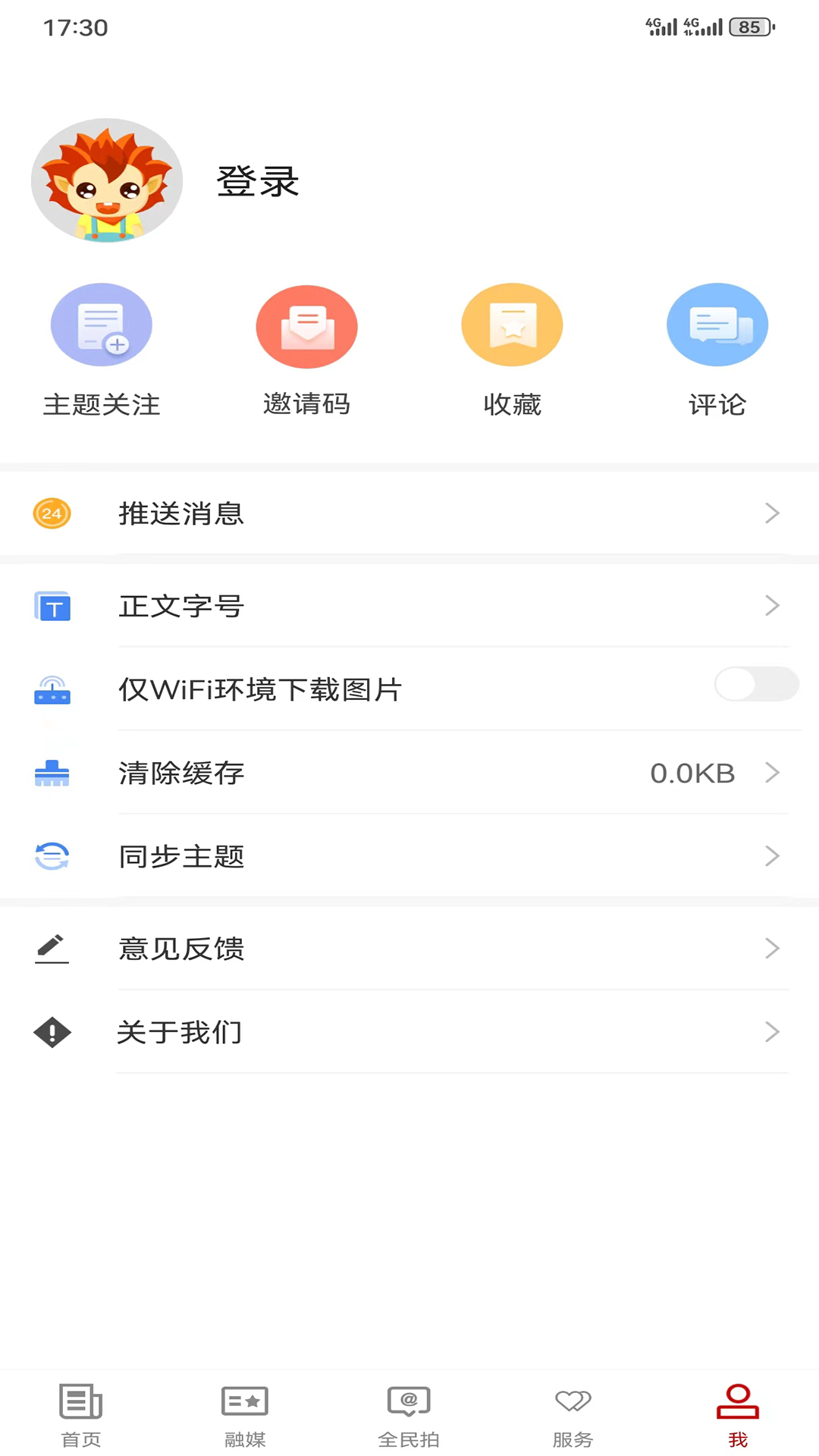Open 评论 comments
The width and height of the screenshot is (819, 1456).
[x=717, y=350]
